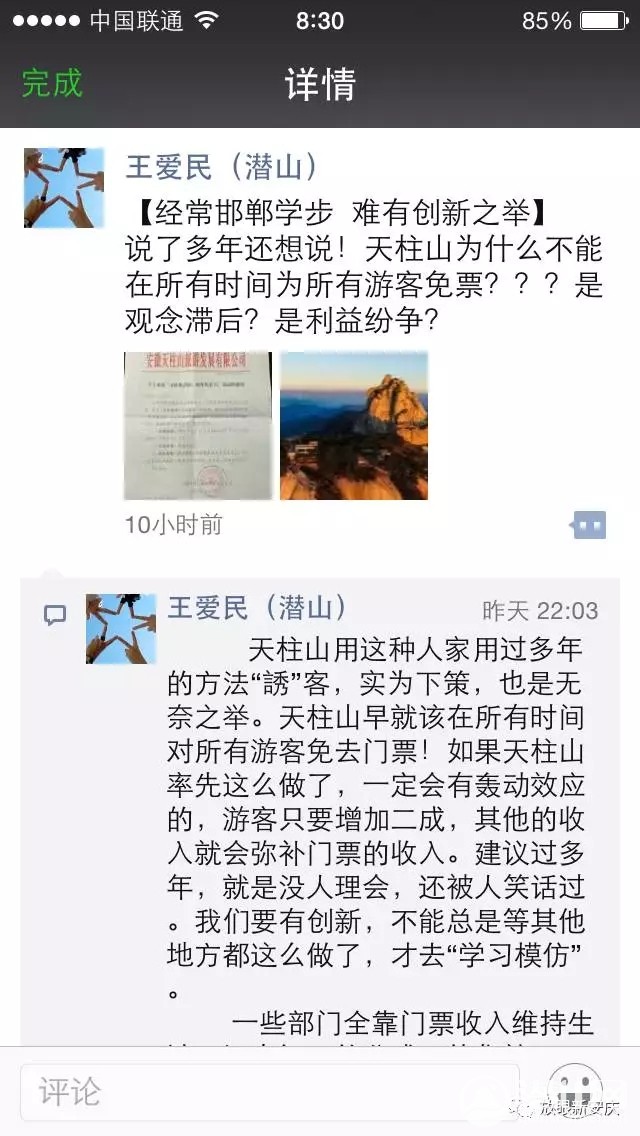The width and height of the screenshot is (640, 1136).
Task: Open the emoji picker
Action: pyautogui.click(x=574, y=1088)
